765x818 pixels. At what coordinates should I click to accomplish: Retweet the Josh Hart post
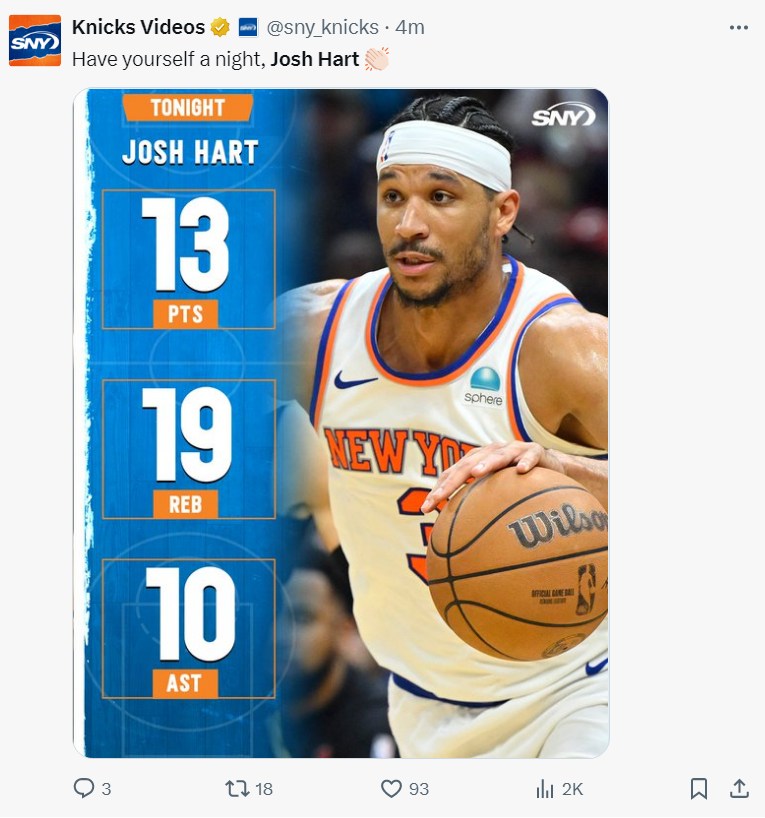tap(238, 789)
